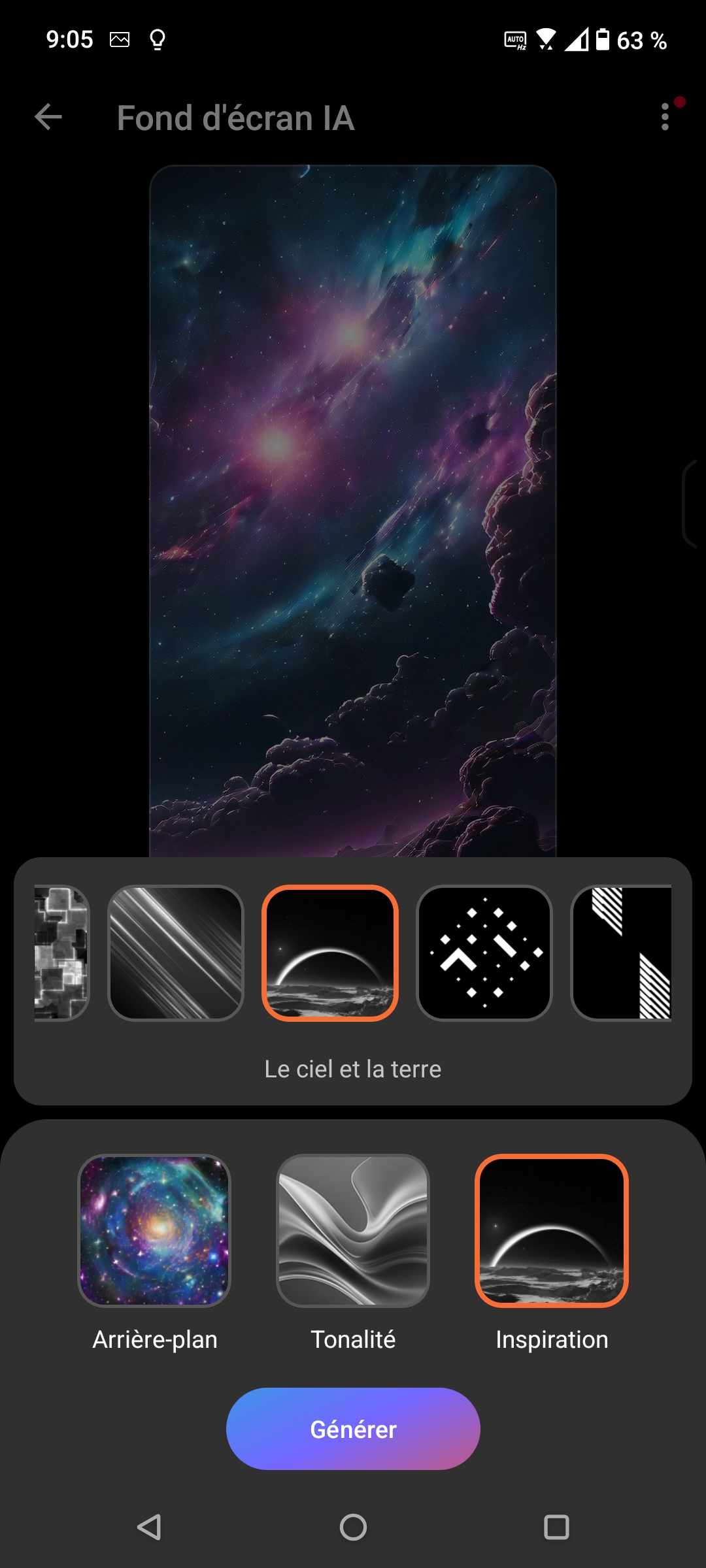Go back from Fond d'écran IA
The width and height of the screenshot is (706, 1568).
pyautogui.click(x=48, y=118)
